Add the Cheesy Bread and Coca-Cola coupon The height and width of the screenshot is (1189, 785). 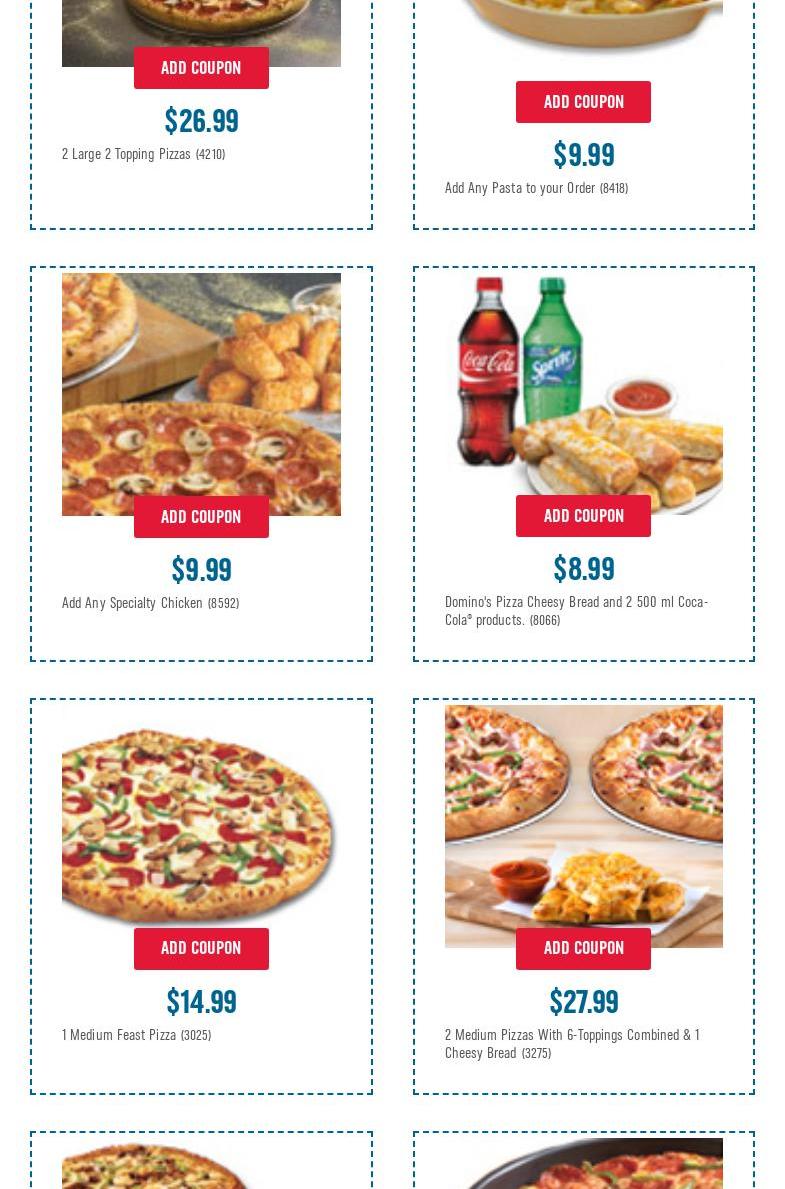click(x=583, y=516)
